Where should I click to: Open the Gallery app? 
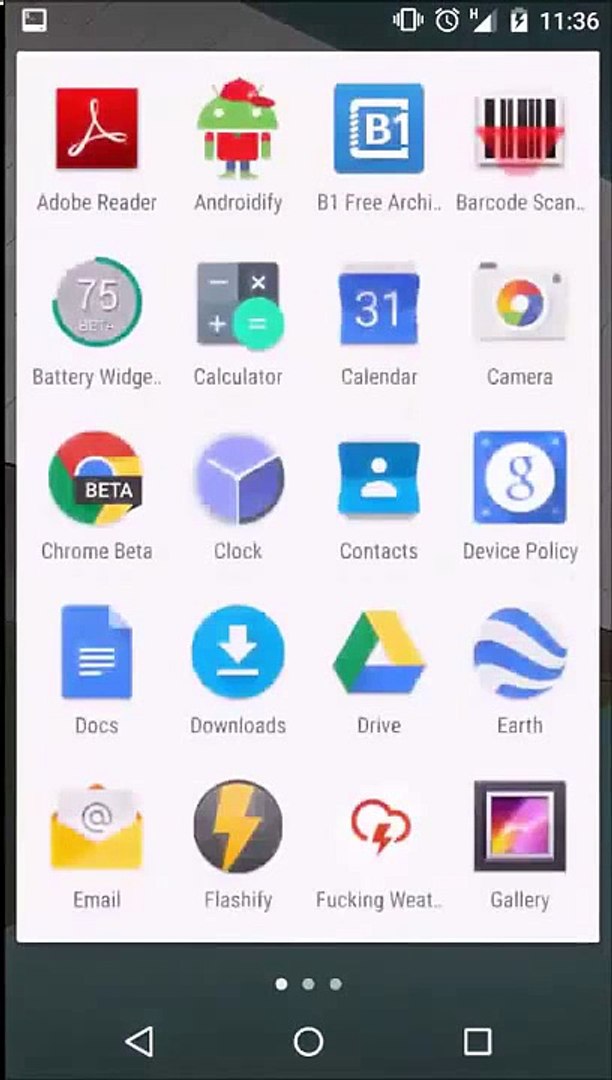click(x=520, y=827)
